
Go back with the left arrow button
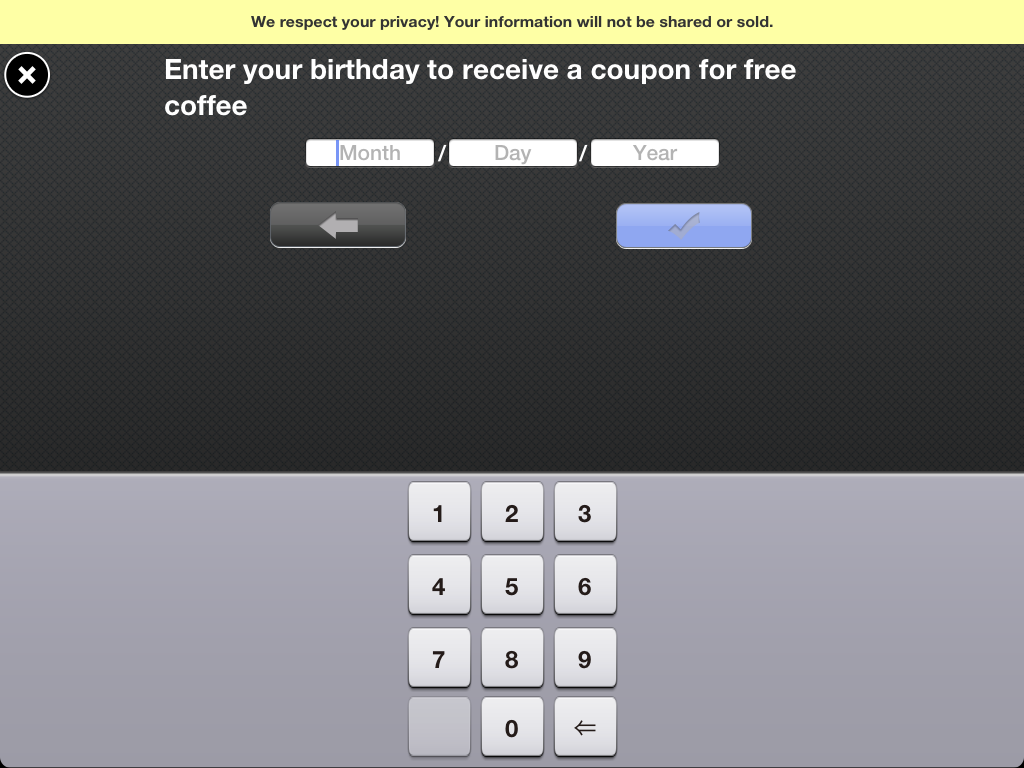(338, 225)
